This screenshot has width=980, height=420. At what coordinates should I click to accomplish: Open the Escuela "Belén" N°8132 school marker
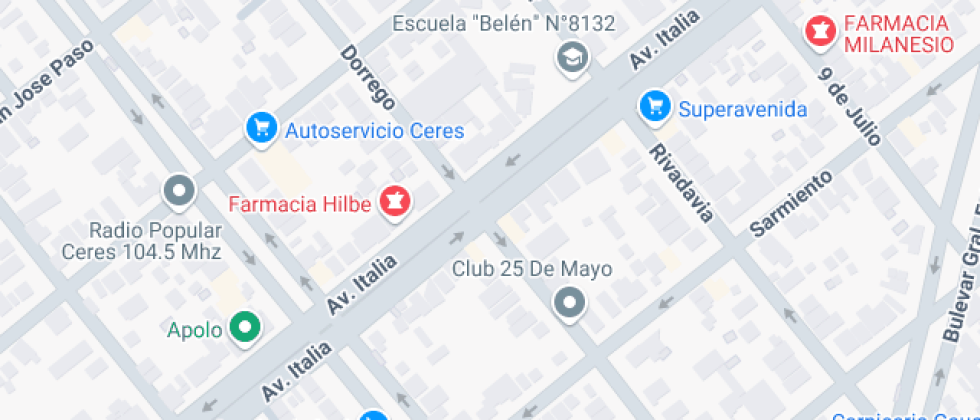pyautogui.click(x=572, y=57)
